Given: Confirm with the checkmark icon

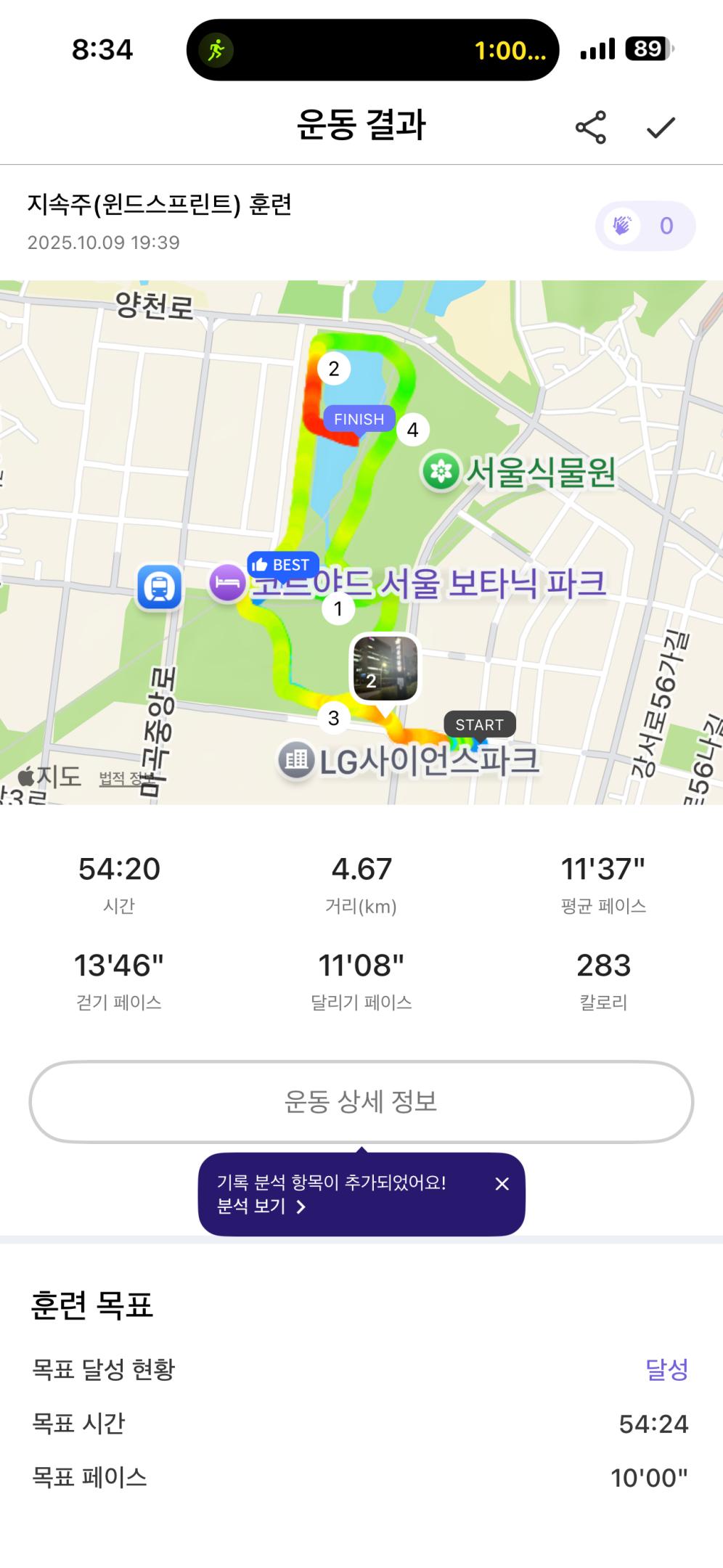Looking at the screenshot, I should pos(661,128).
